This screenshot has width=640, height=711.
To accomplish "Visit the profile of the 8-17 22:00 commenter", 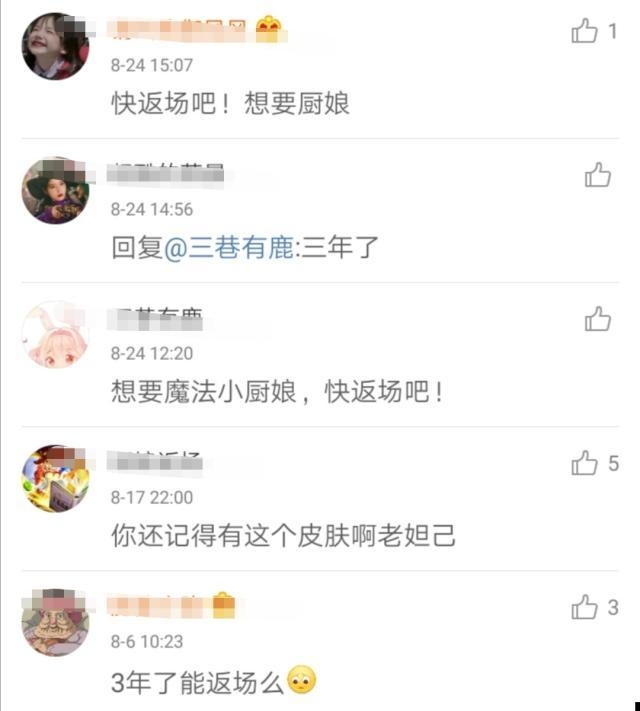I will coord(55,478).
